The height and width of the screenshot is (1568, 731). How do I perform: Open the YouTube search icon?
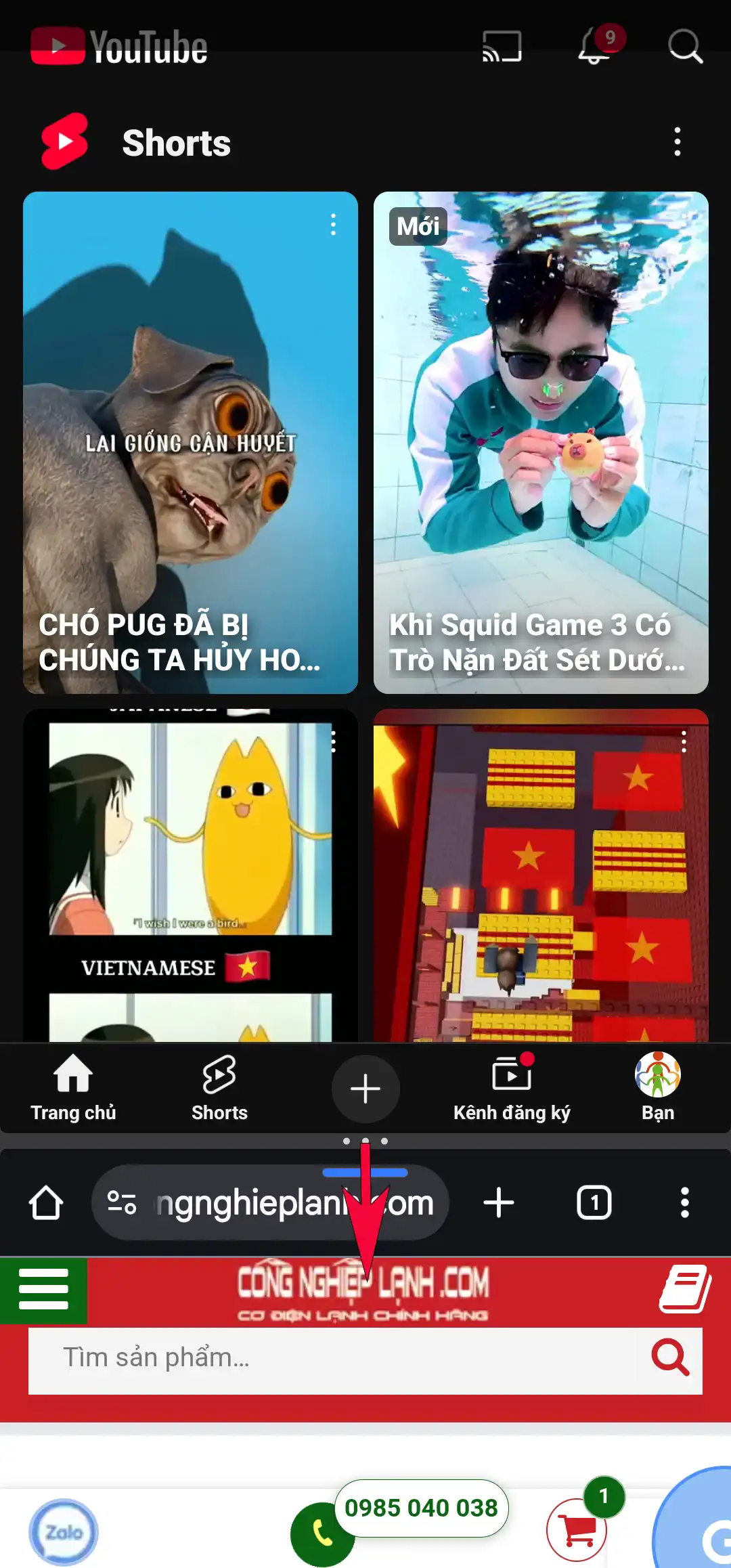[685, 46]
